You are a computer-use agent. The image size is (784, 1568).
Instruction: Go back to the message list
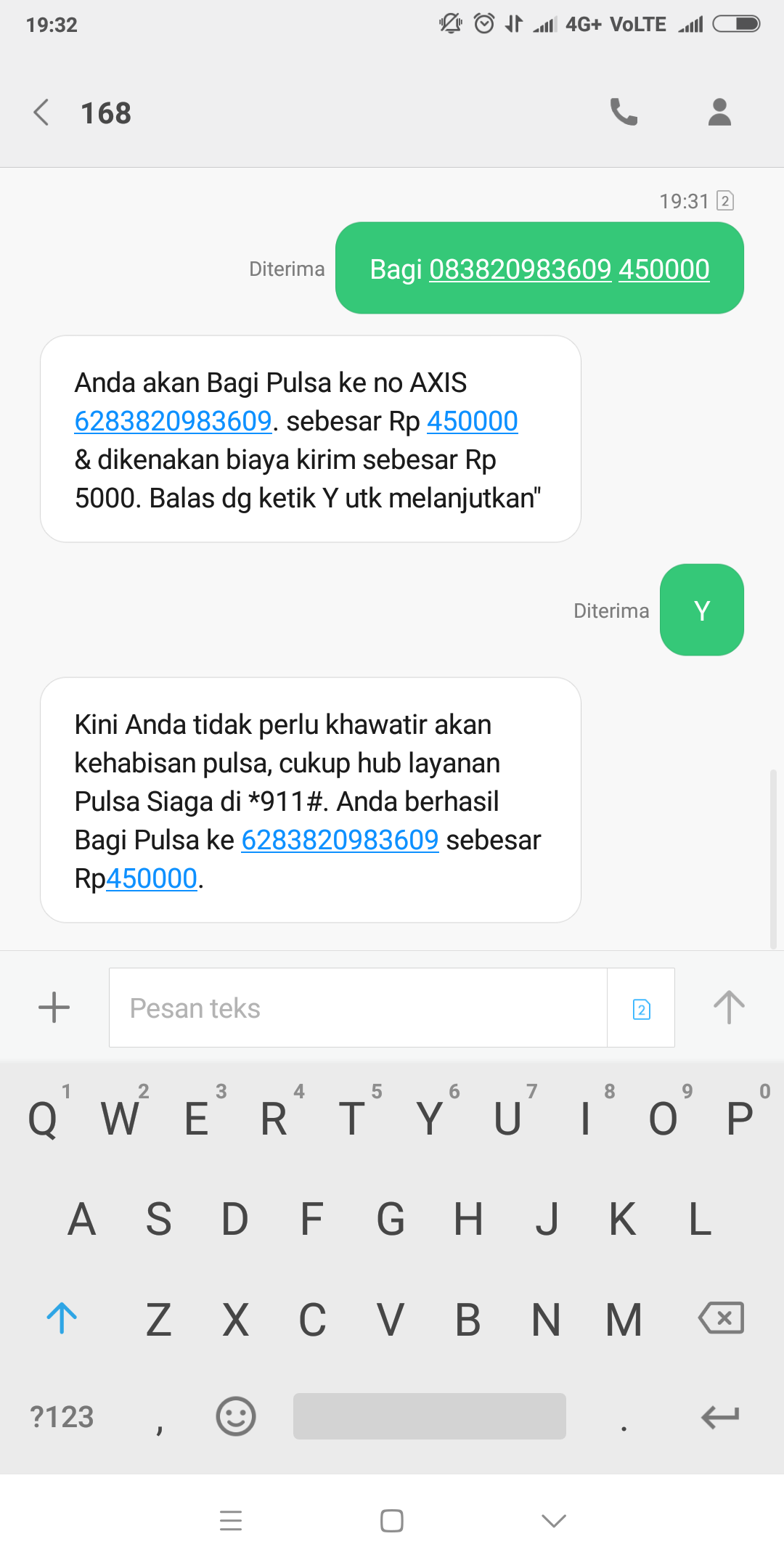click(41, 113)
